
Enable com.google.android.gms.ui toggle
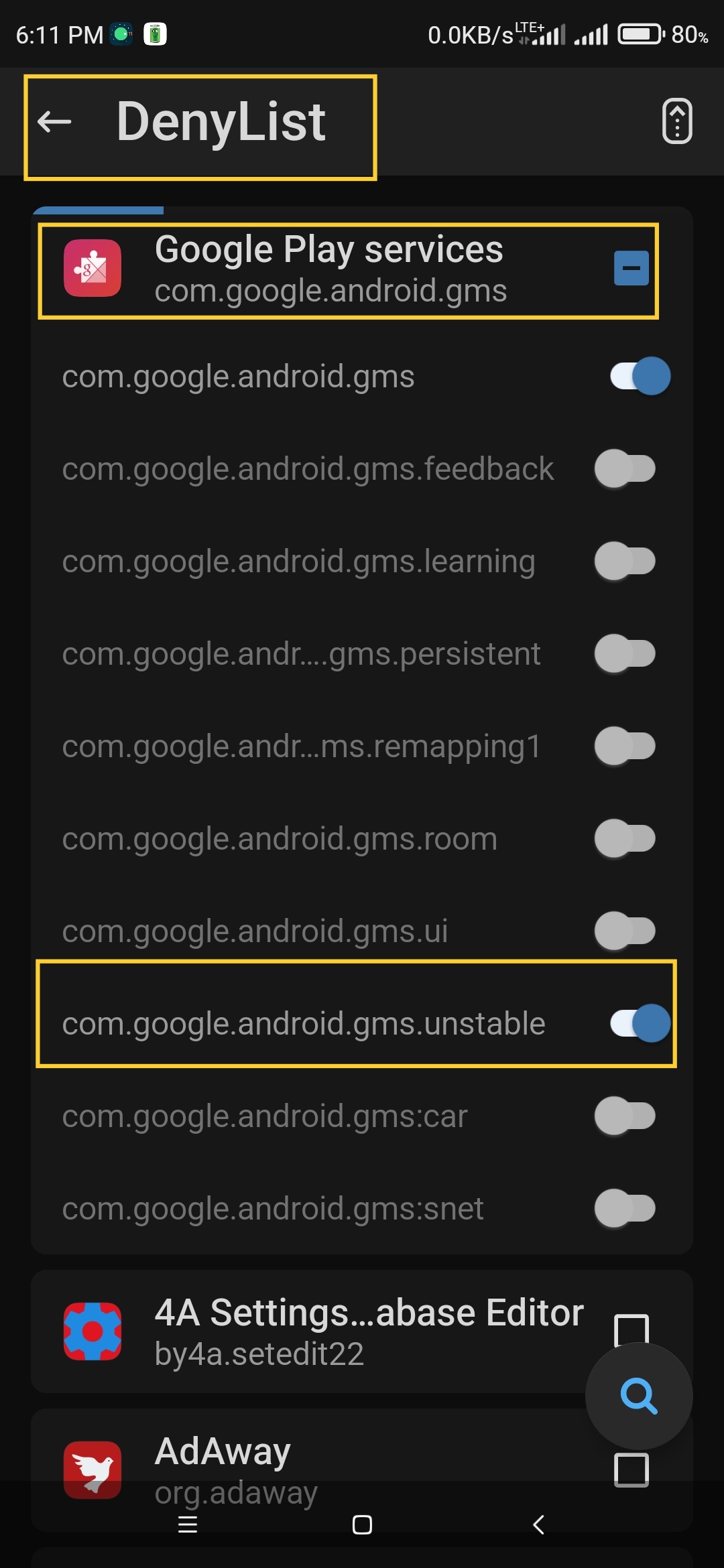pos(625,931)
